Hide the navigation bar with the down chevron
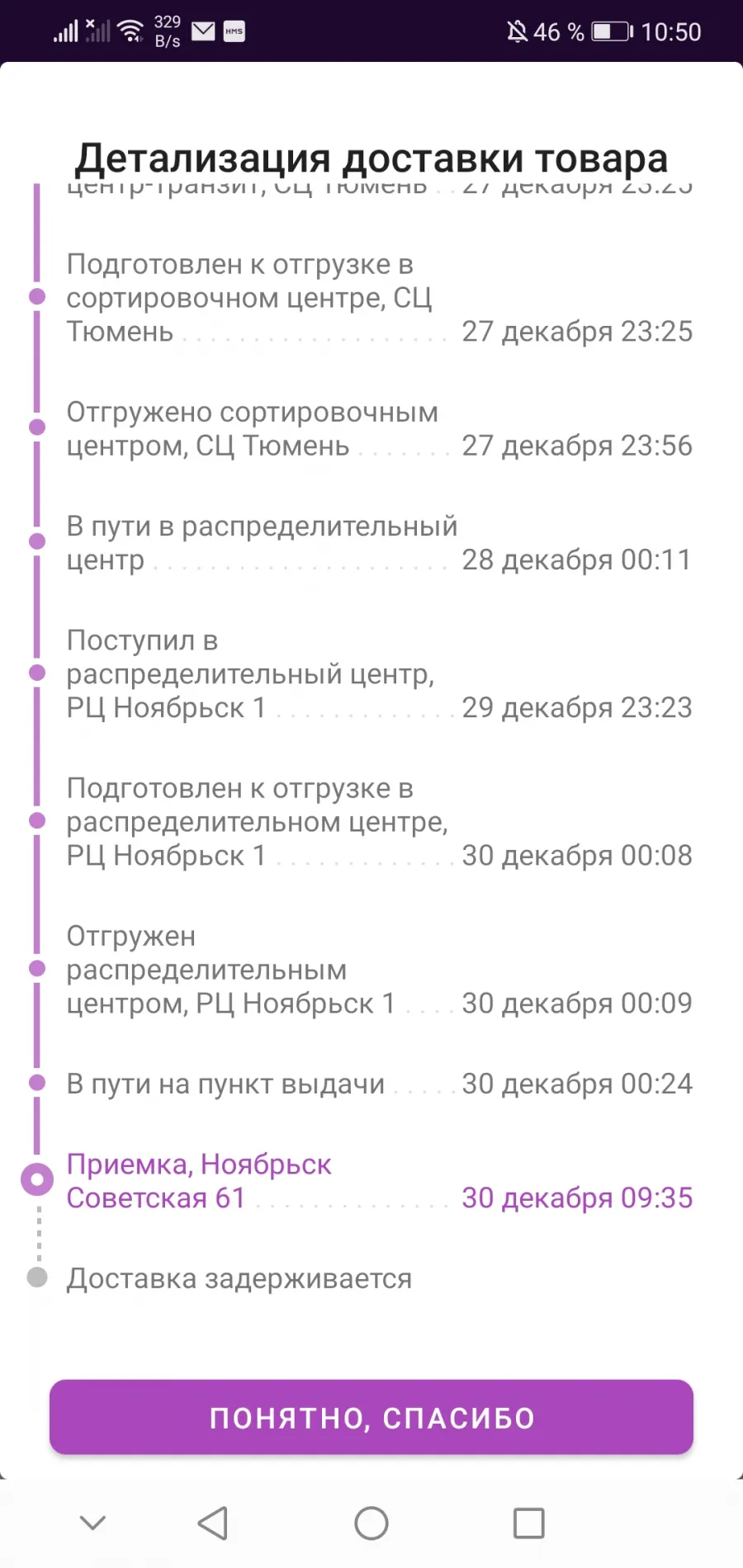This screenshot has height=1568, width=743. [x=92, y=1523]
